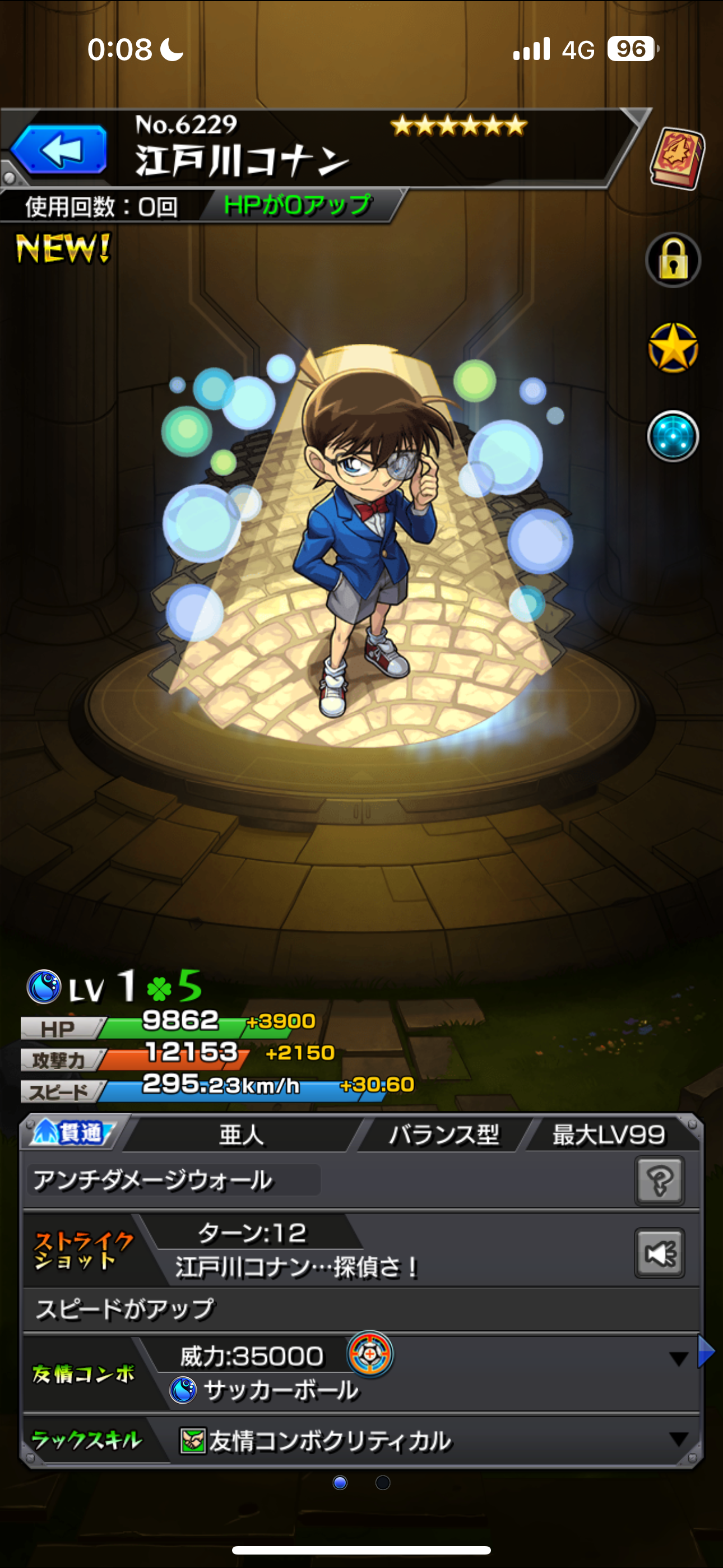
Task: Expand the luck skill friendship combo critical row
Action: pos(361,1440)
